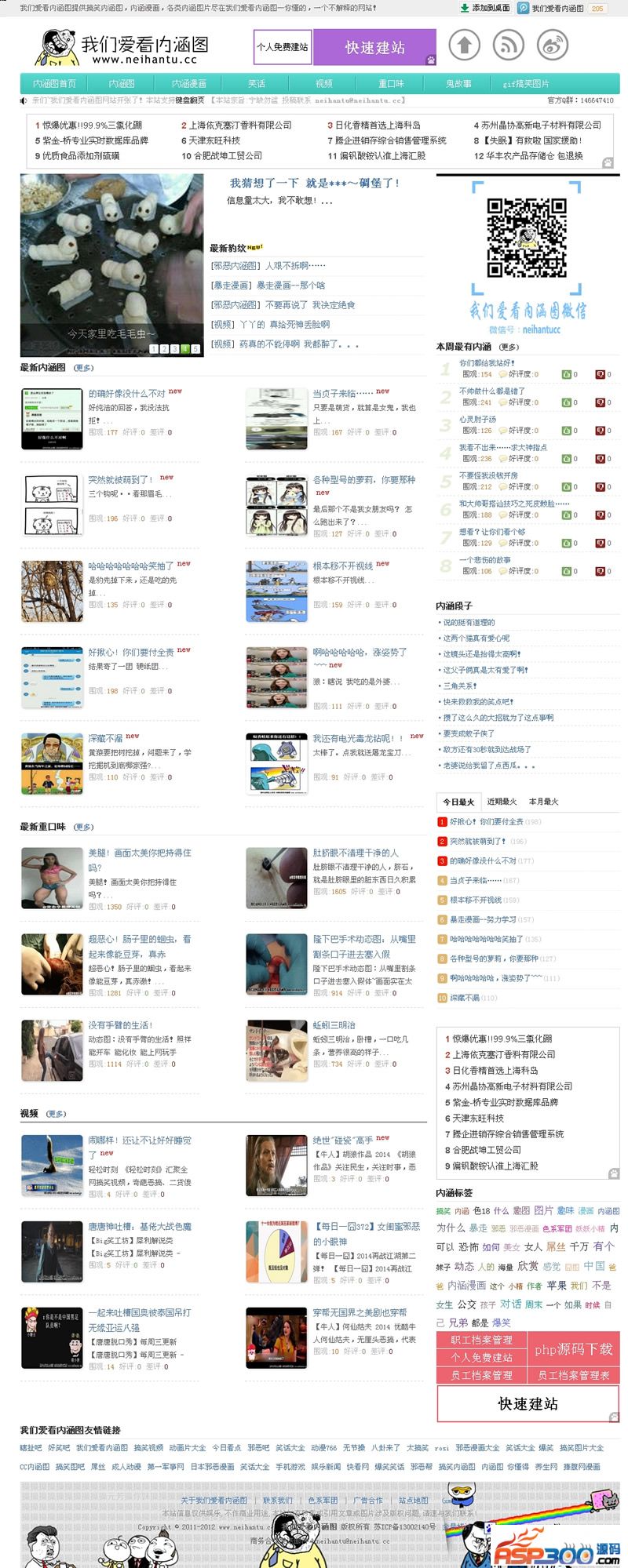The width and height of the screenshot is (628, 1568).
Task: Open the 关于我们爱看内涵图 footer link
Action: coord(214,1500)
